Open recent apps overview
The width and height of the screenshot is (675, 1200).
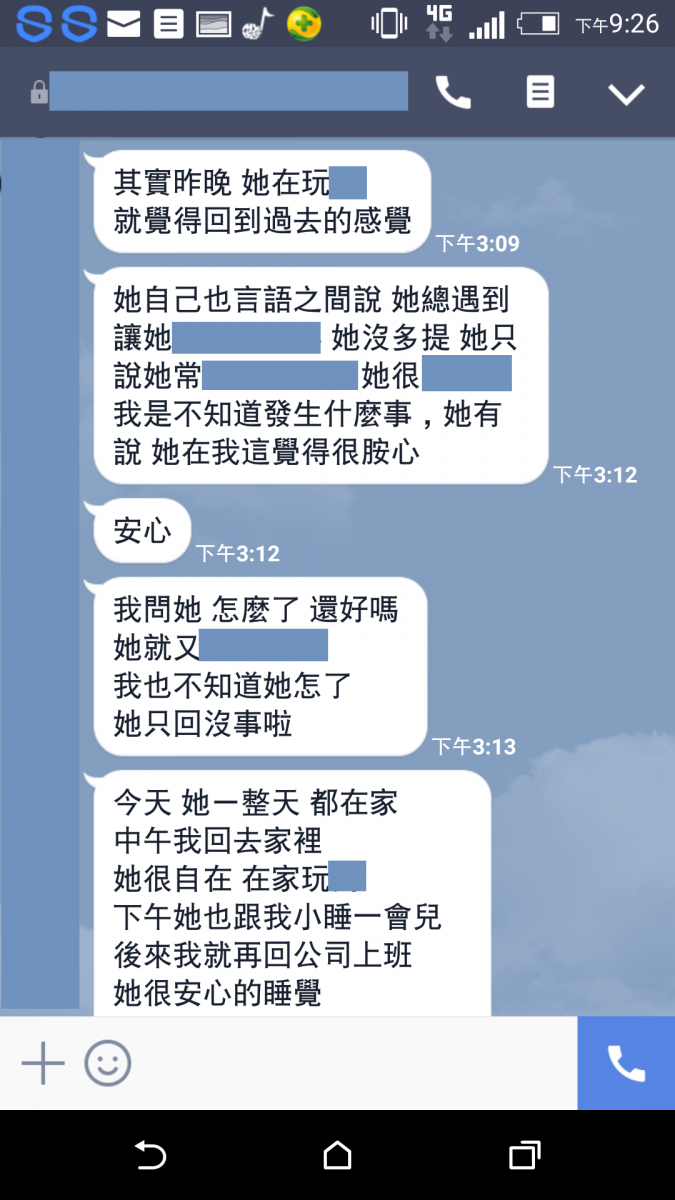pyautogui.click(x=524, y=1156)
